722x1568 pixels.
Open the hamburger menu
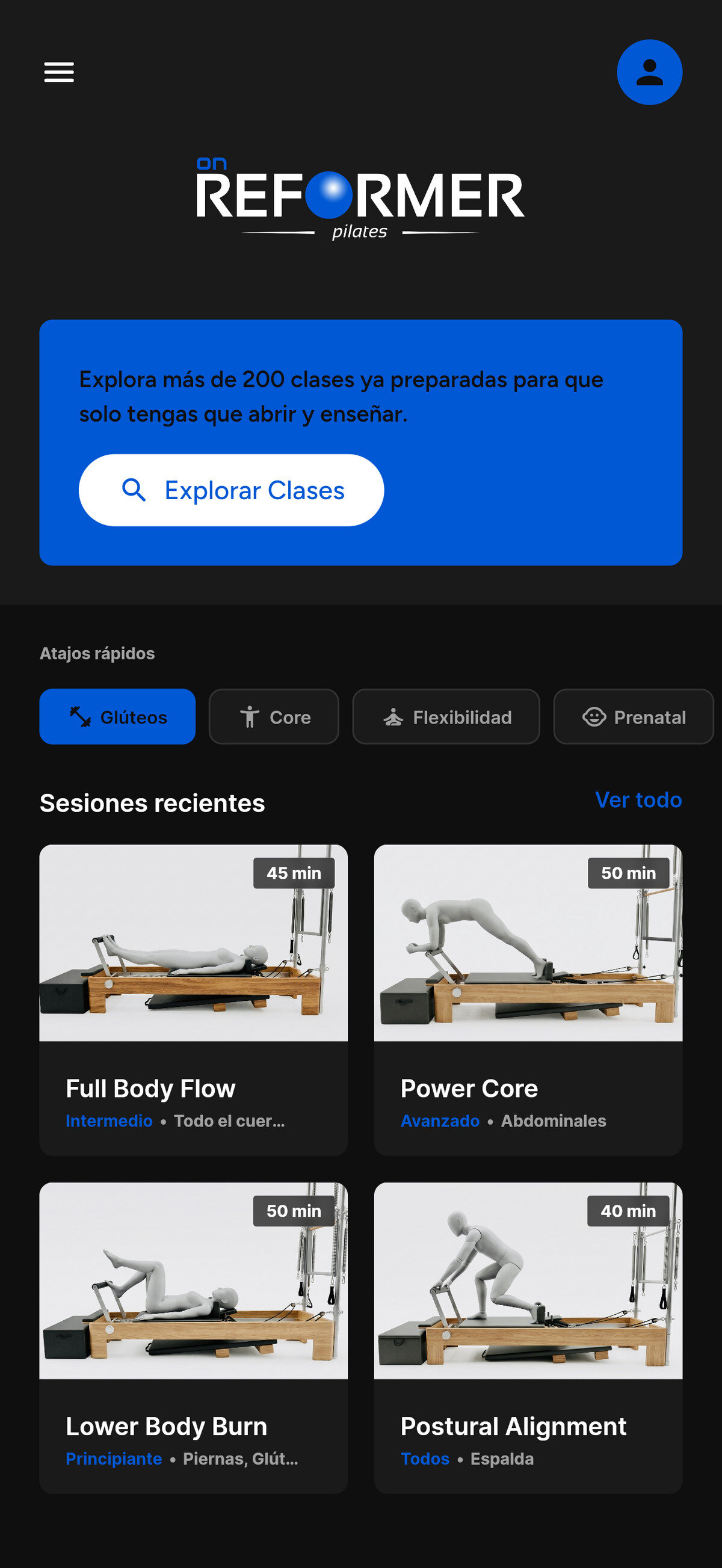coord(58,72)
